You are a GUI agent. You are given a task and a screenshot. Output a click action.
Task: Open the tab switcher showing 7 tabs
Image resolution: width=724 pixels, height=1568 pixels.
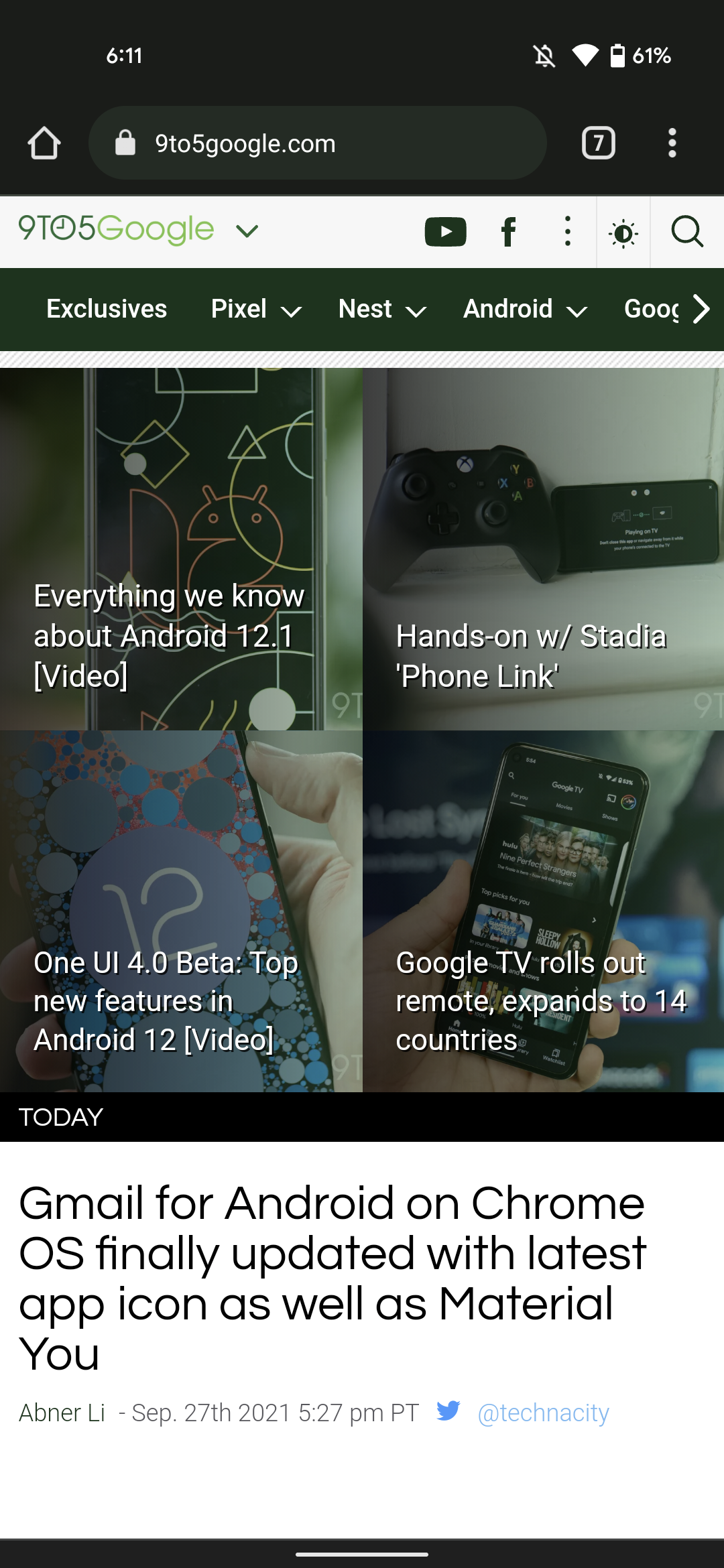click(x=598, y=143)
